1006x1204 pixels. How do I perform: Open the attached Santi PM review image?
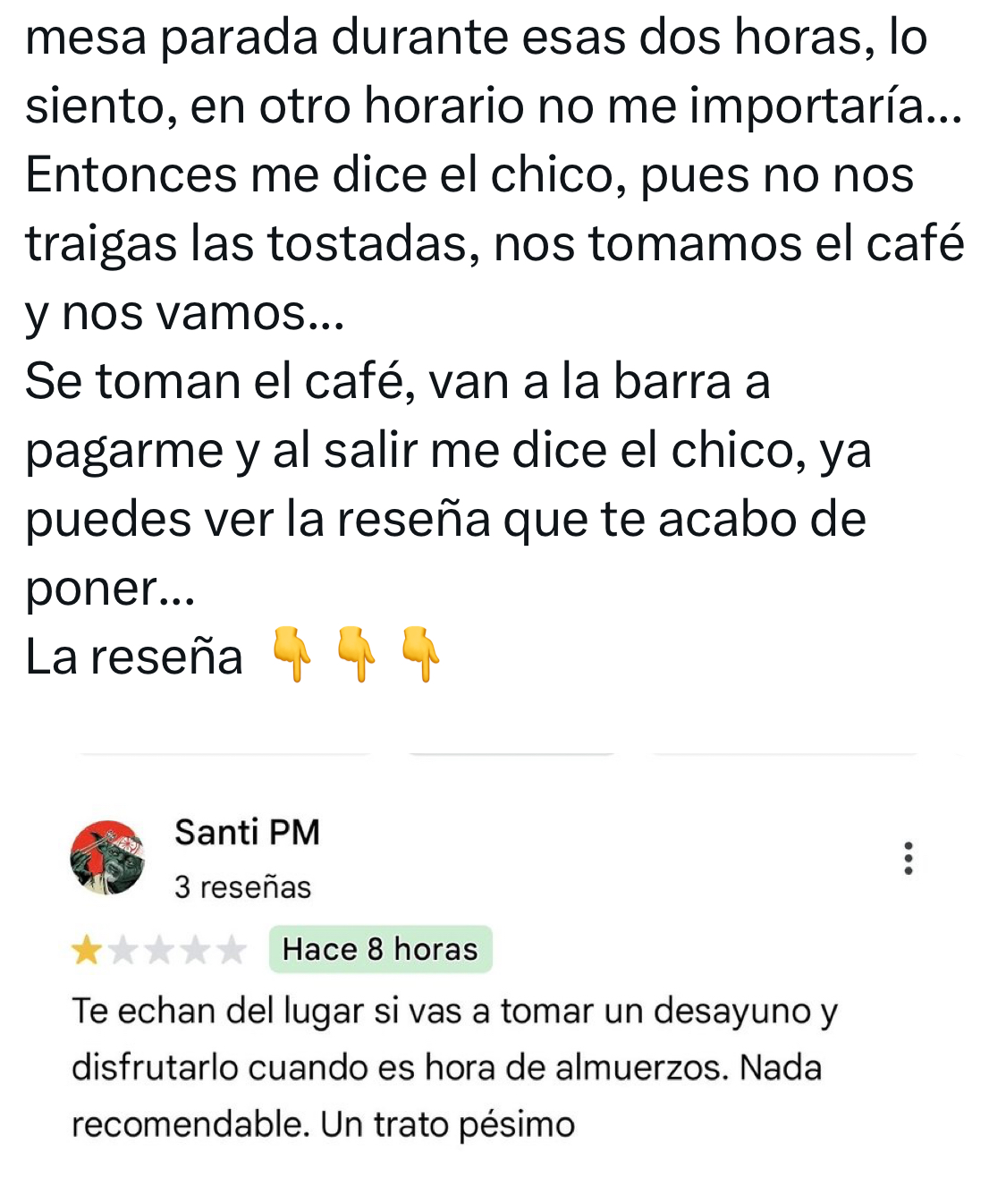coord(501,975)
